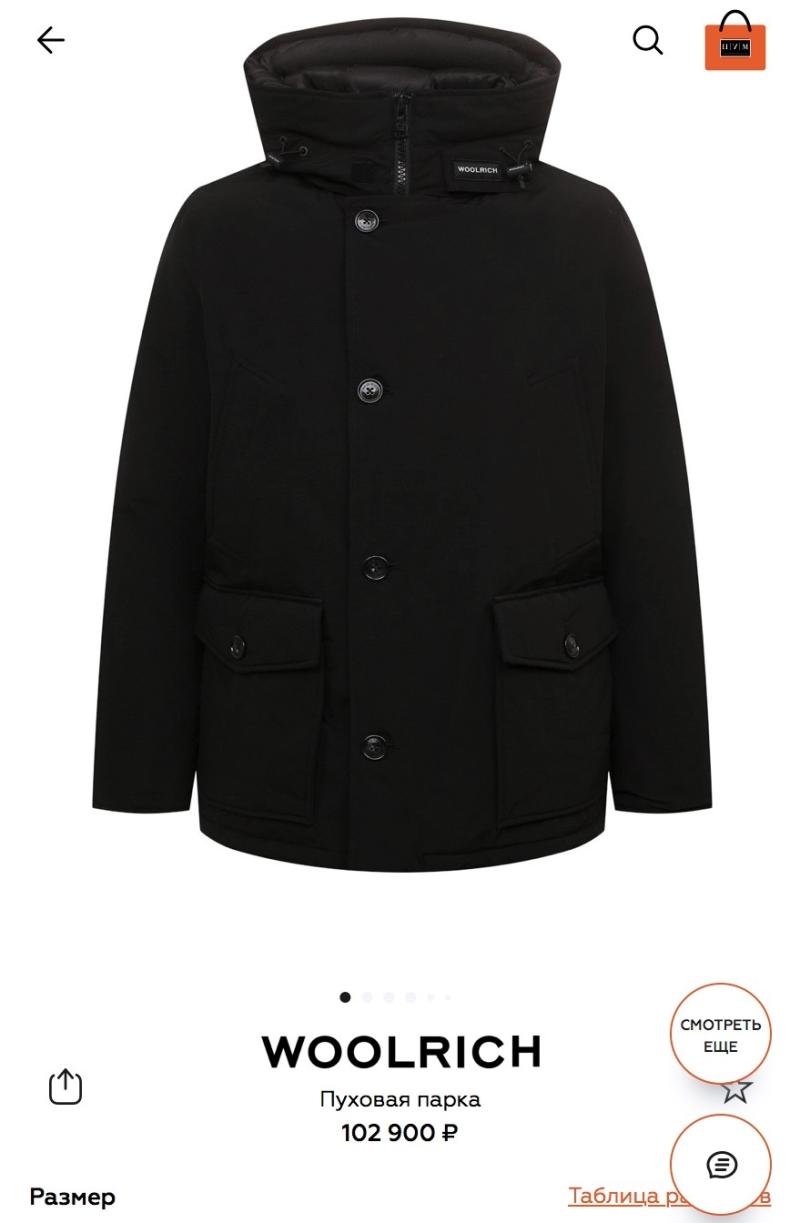Open search with the magnifier icon
This screenshot has height=1223, width=800.
648,40
